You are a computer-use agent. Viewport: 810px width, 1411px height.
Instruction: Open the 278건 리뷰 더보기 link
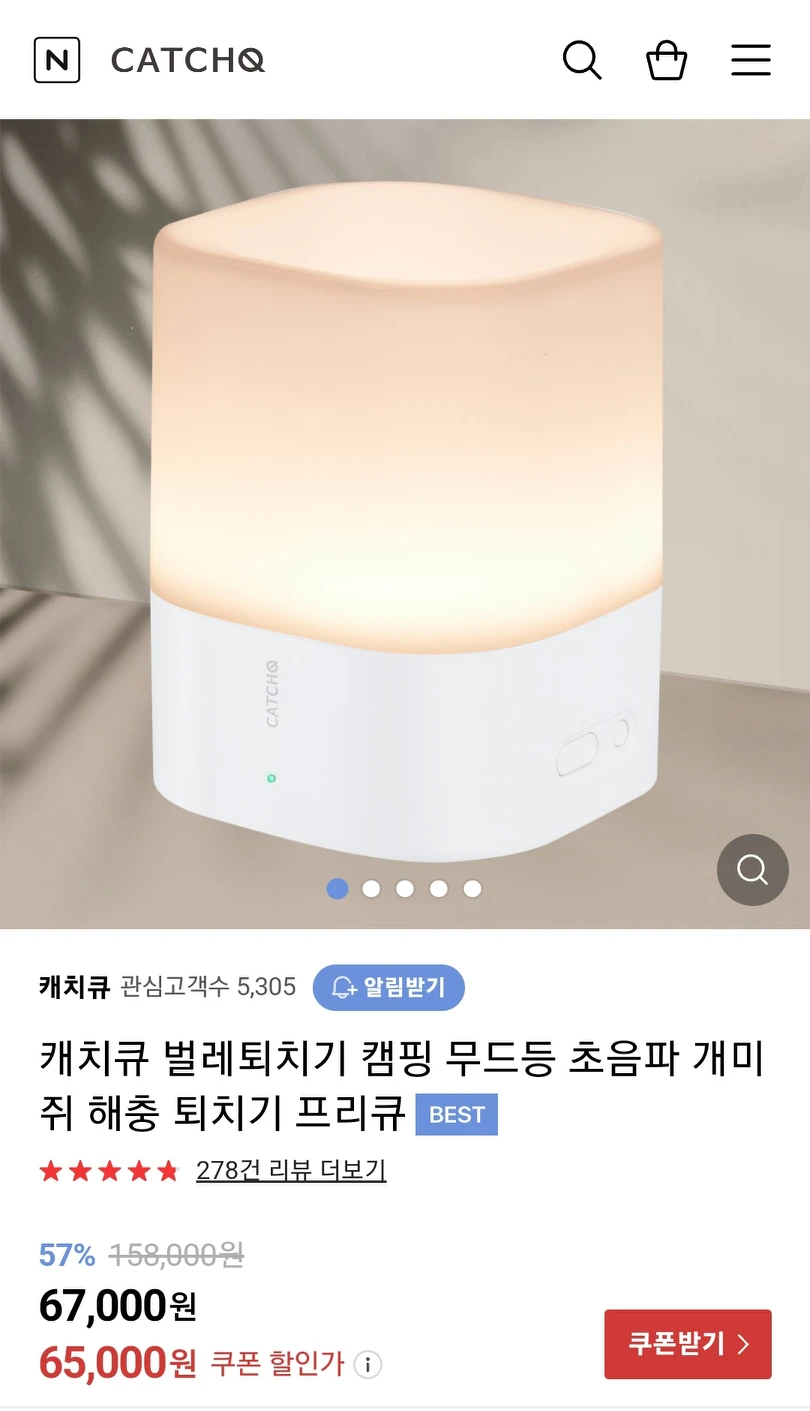[291, 1170]
